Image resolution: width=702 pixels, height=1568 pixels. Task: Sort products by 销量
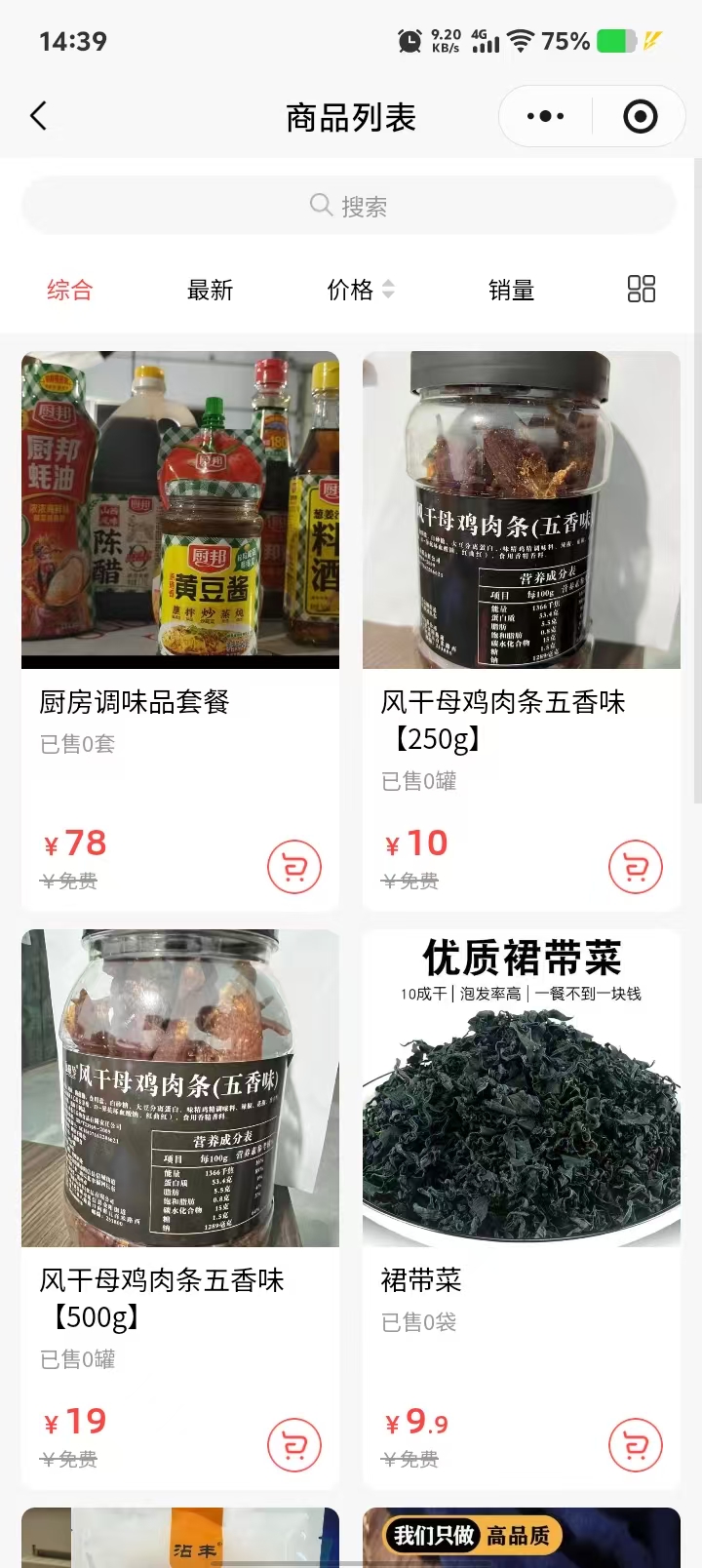click(x=511, y=290)
